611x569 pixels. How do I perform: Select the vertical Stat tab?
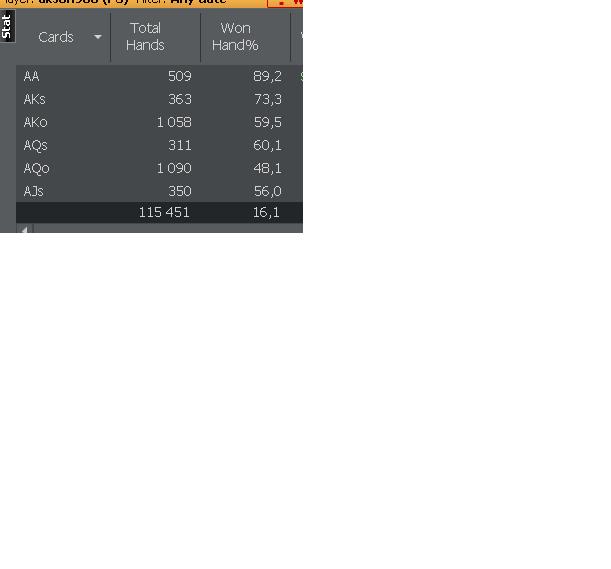click(x=7, y=27)
